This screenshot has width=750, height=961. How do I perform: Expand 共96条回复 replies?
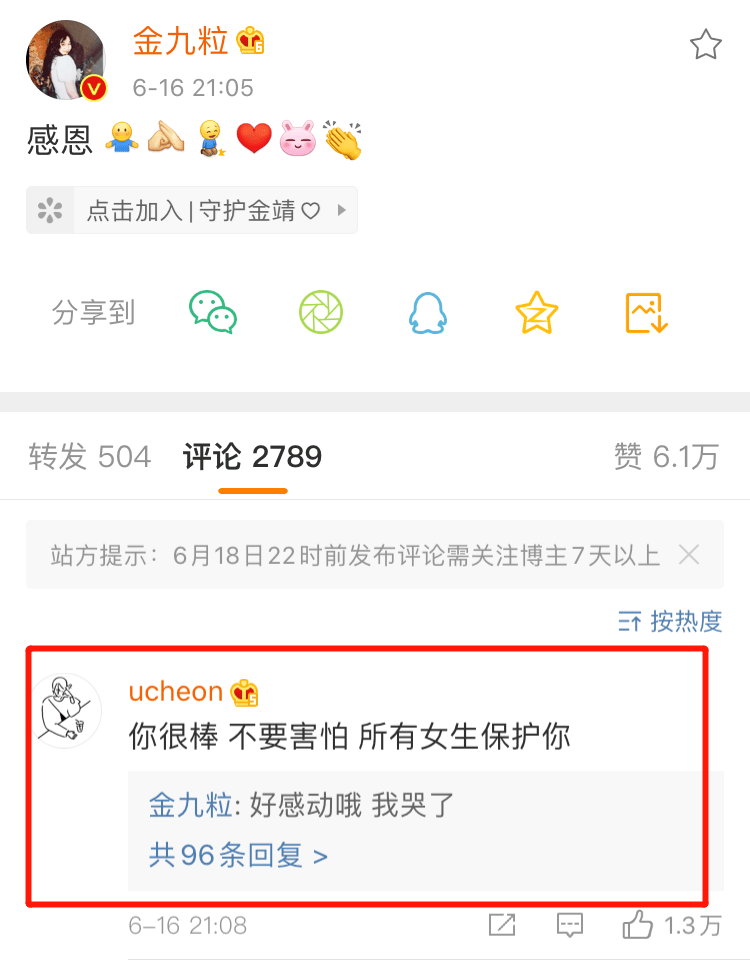(x=238, y=856)
